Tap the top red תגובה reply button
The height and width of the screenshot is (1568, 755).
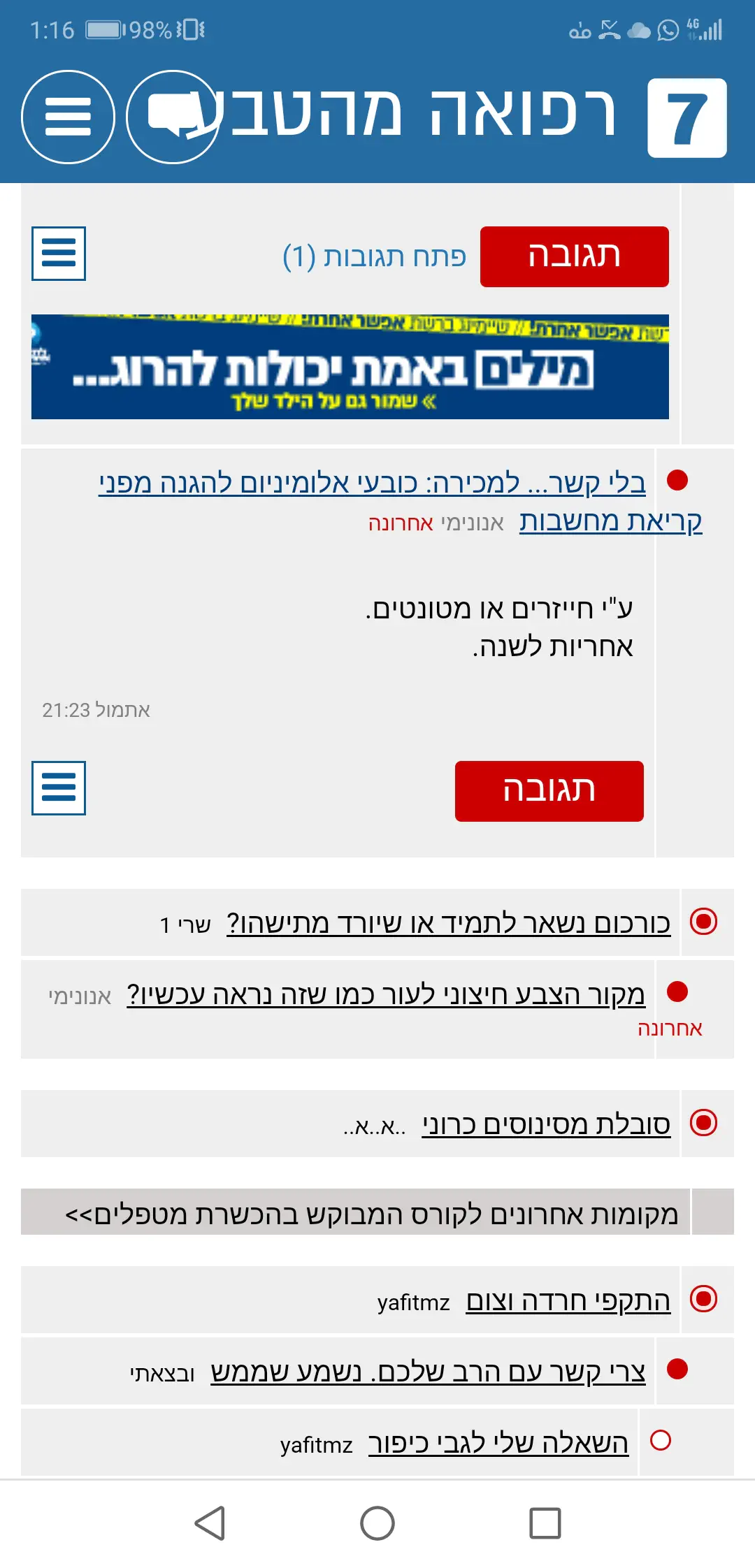pos(574,256)
